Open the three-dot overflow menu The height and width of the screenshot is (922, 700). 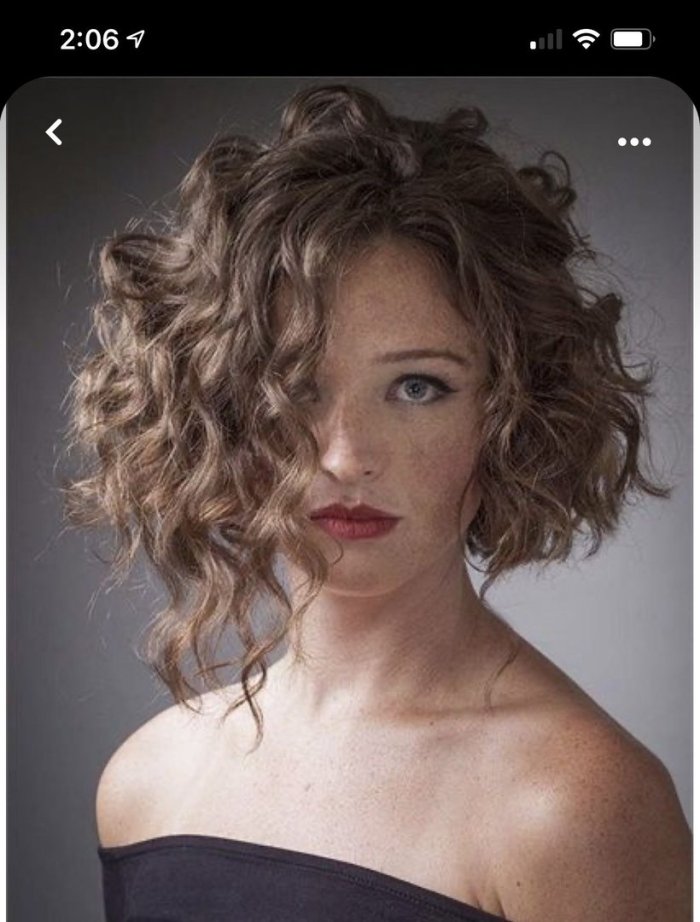pos(634,142)
